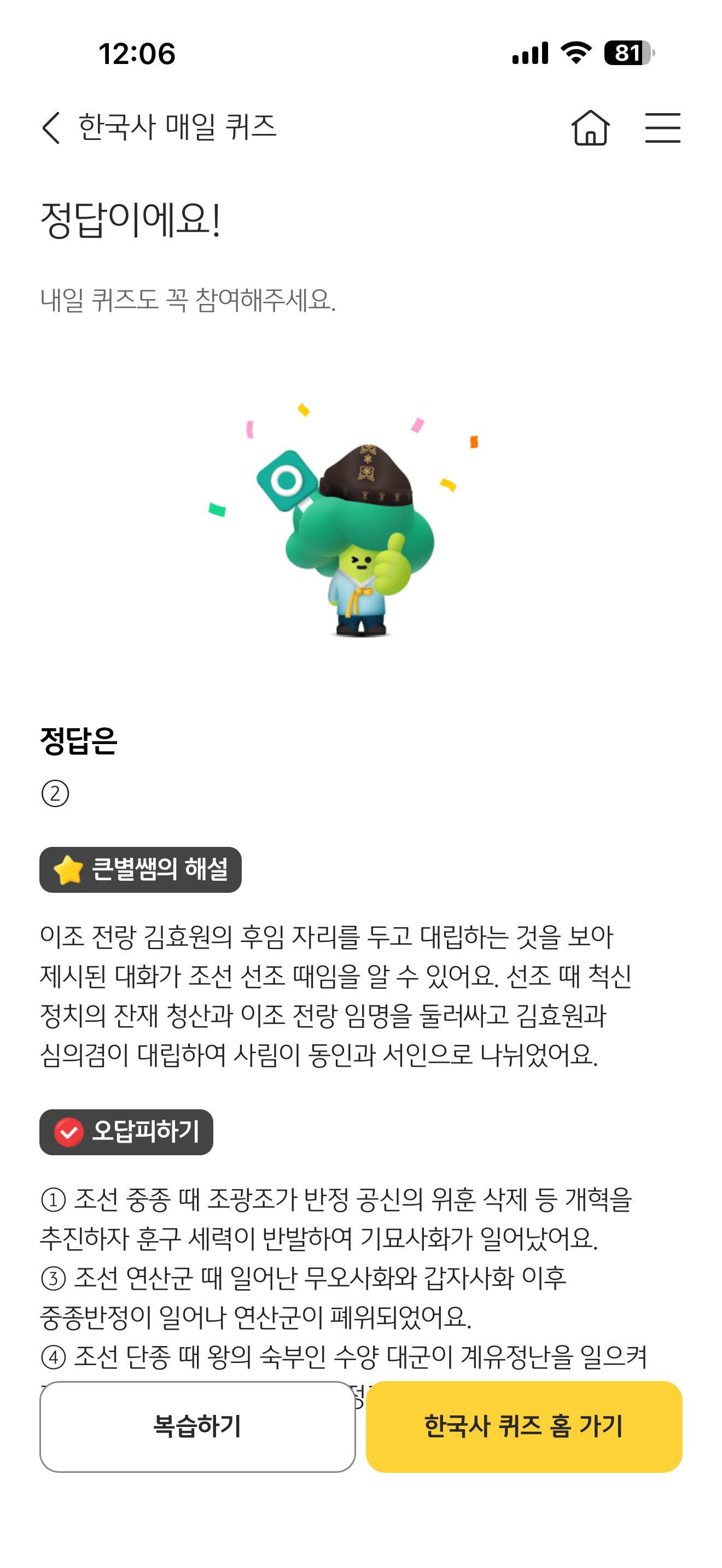Tap the 복습하기 button

click(x=197, y=1426)
